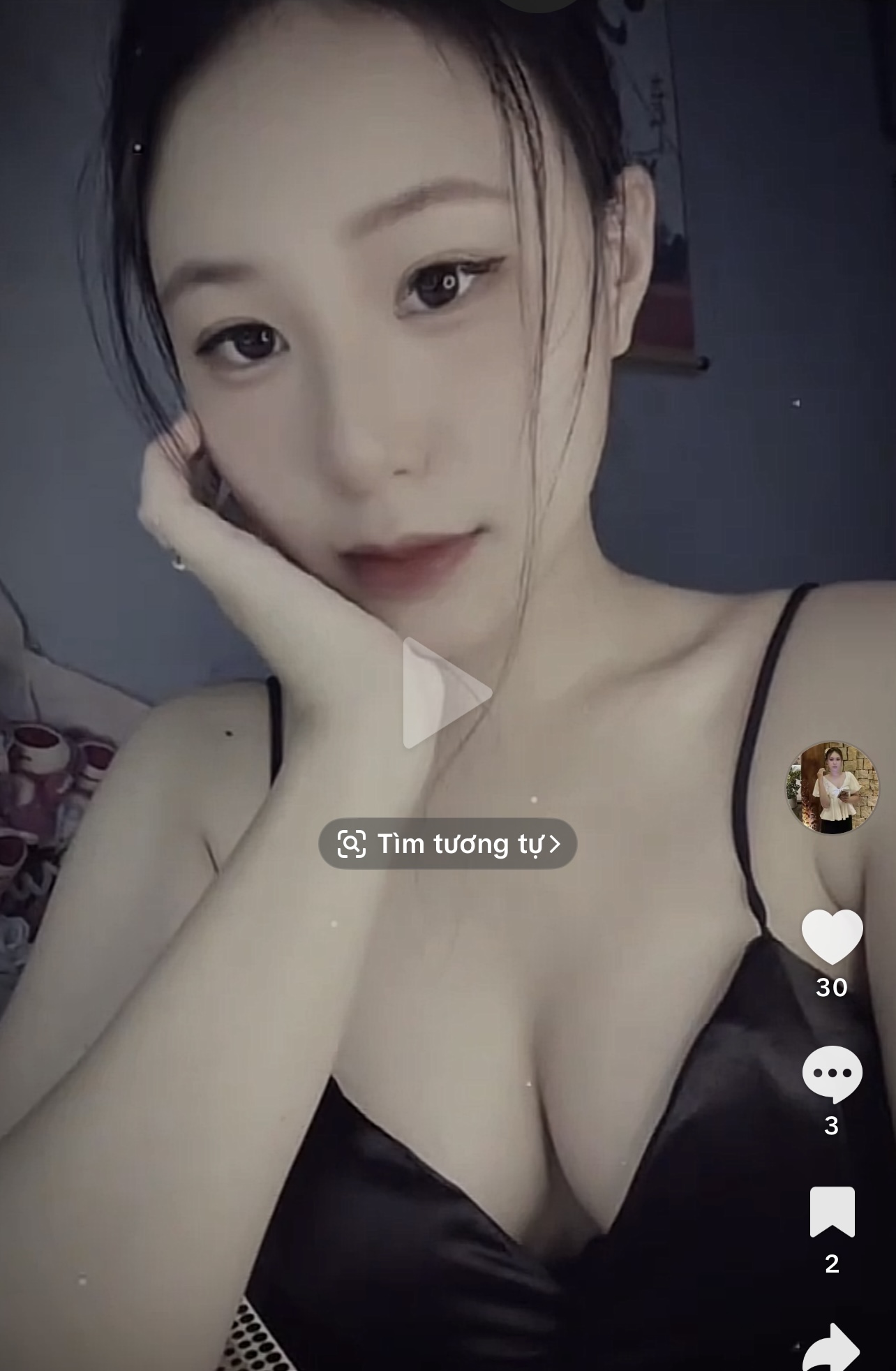Like this video with the heart
896x1371 pixels.
click(x=832, y=937)
